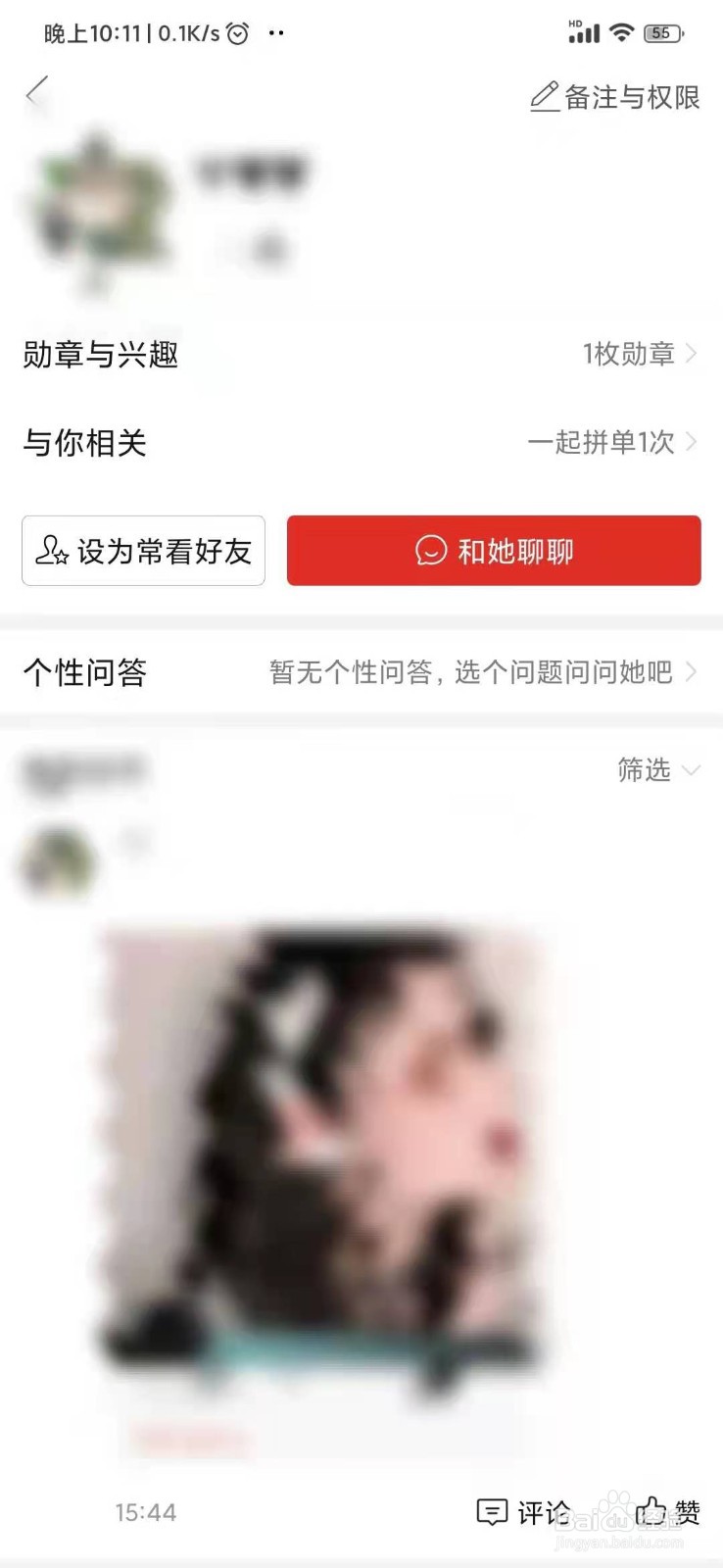Tap the chat bubble icon in 和她聊聊
This screenshot has width=723, height=1568.
(429, 551)
